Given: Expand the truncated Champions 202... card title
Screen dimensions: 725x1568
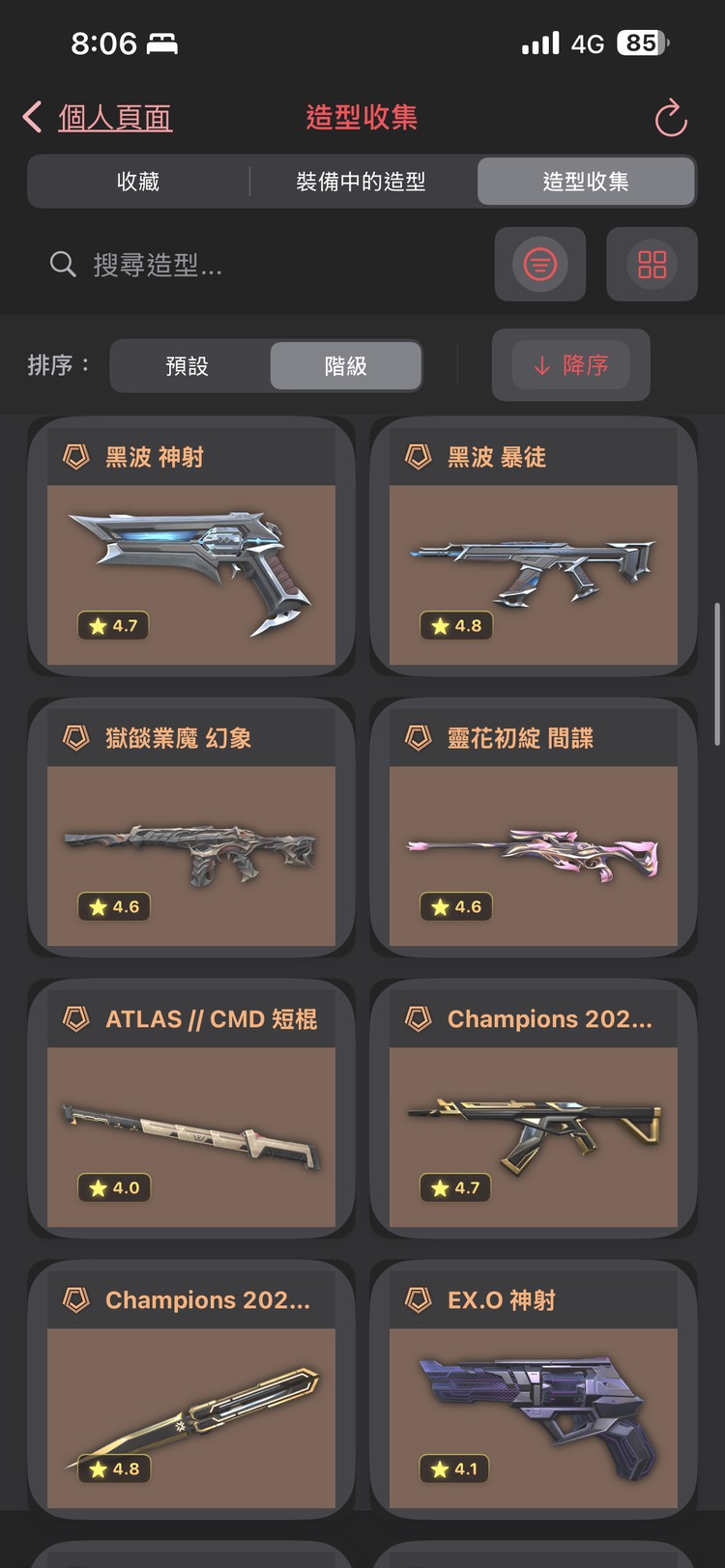Looking at the screenshot, I should [548, 1018].
